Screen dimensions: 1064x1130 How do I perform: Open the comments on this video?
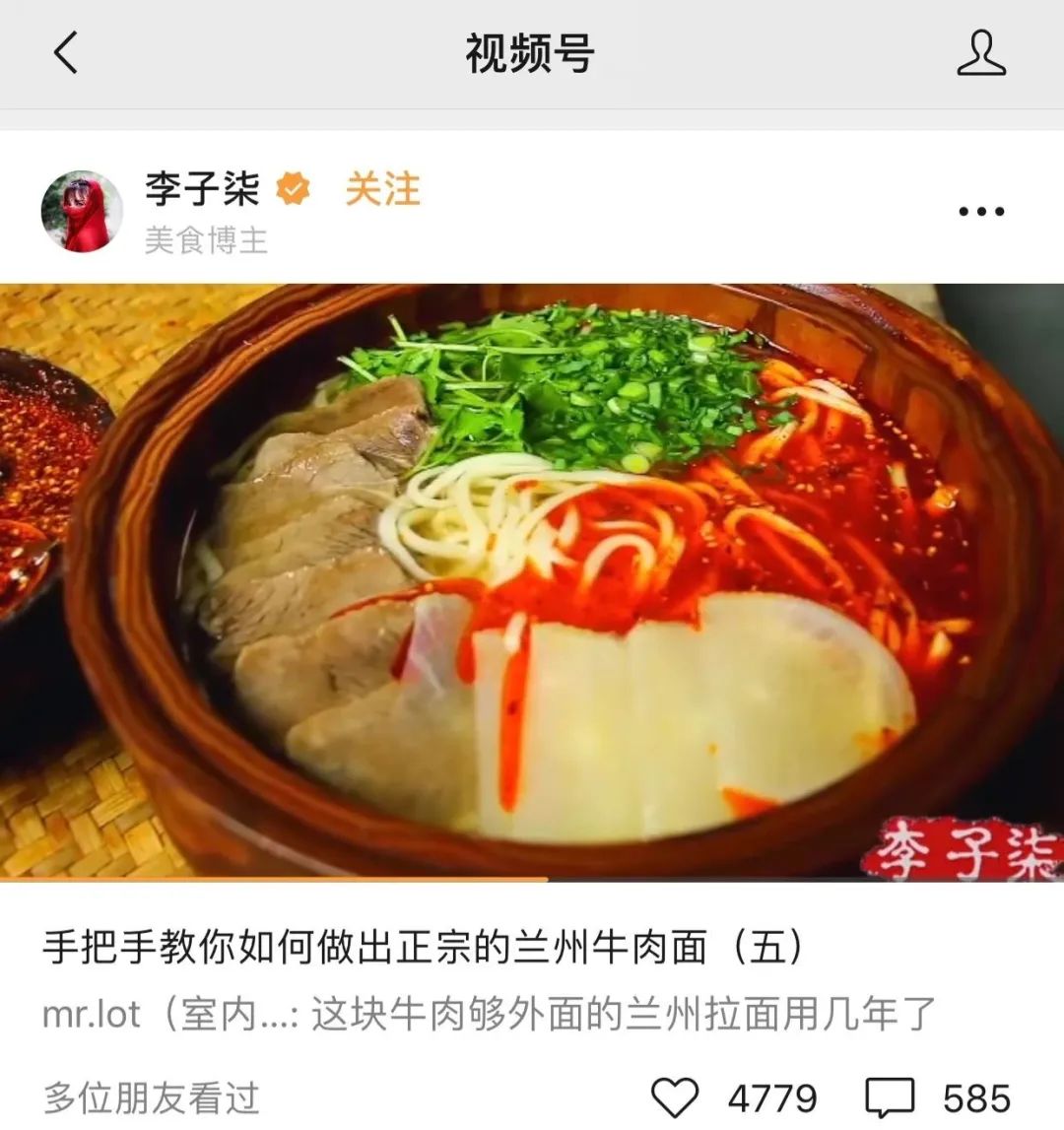[x=890, y=1097]
